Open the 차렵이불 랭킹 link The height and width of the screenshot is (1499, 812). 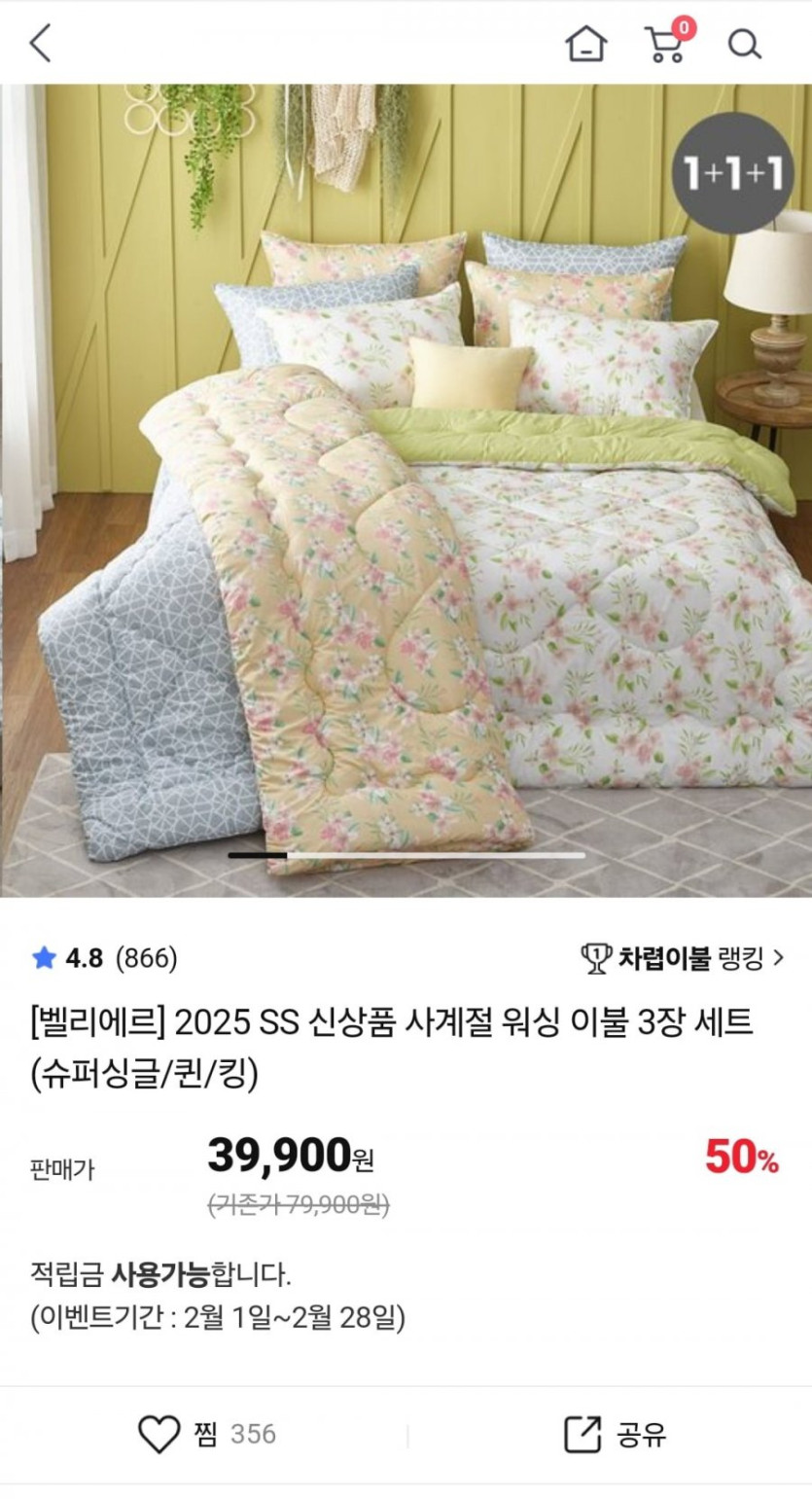(682, 958)
